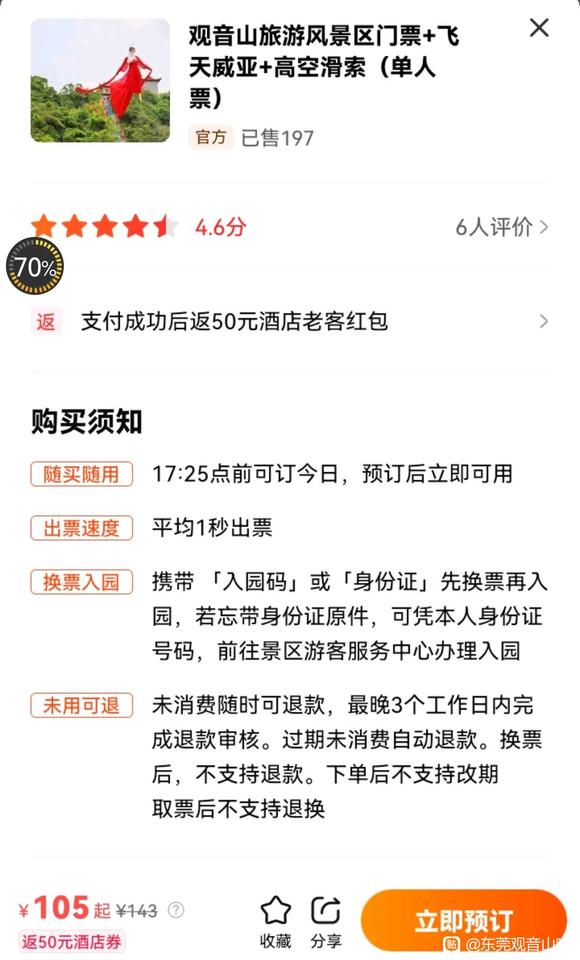Close the ticket details sheet
Viewport: 580px width, 960px height.
click(x=539, y=28)
